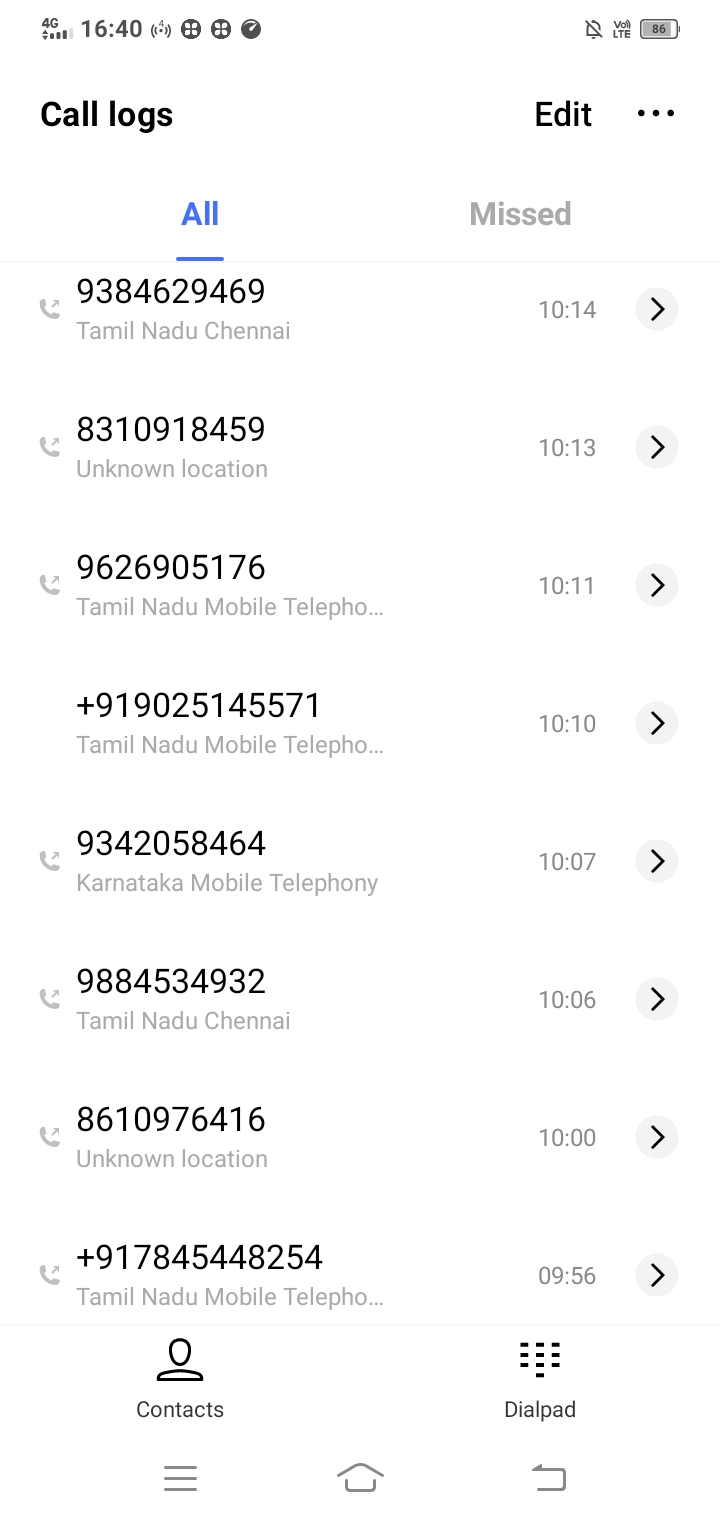720x1520 pixels.
Task: Tap Edit in call logs
Action: (x=563, y=114)
